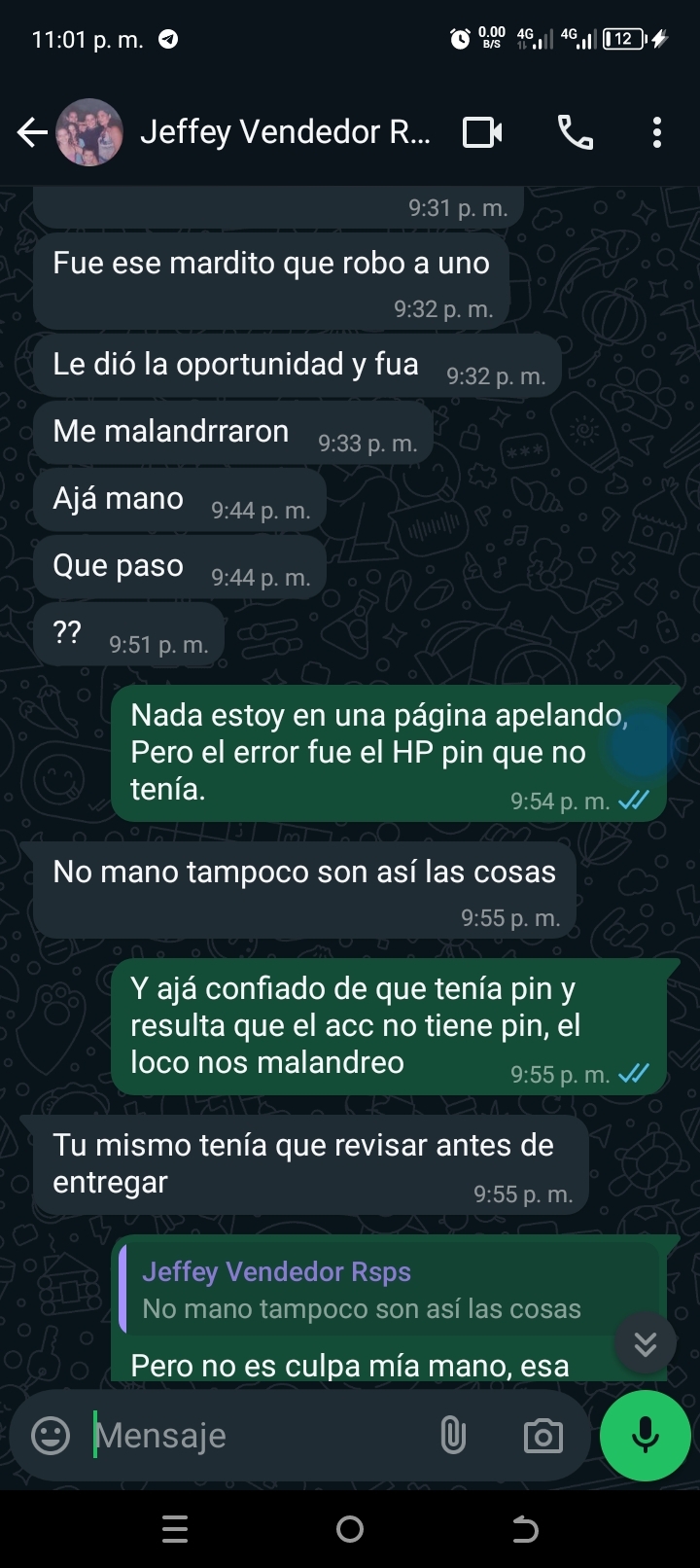Attach a file with the paperclip
The height and width of the screenshot is (1568, 700).
(x=453, y=1436)
